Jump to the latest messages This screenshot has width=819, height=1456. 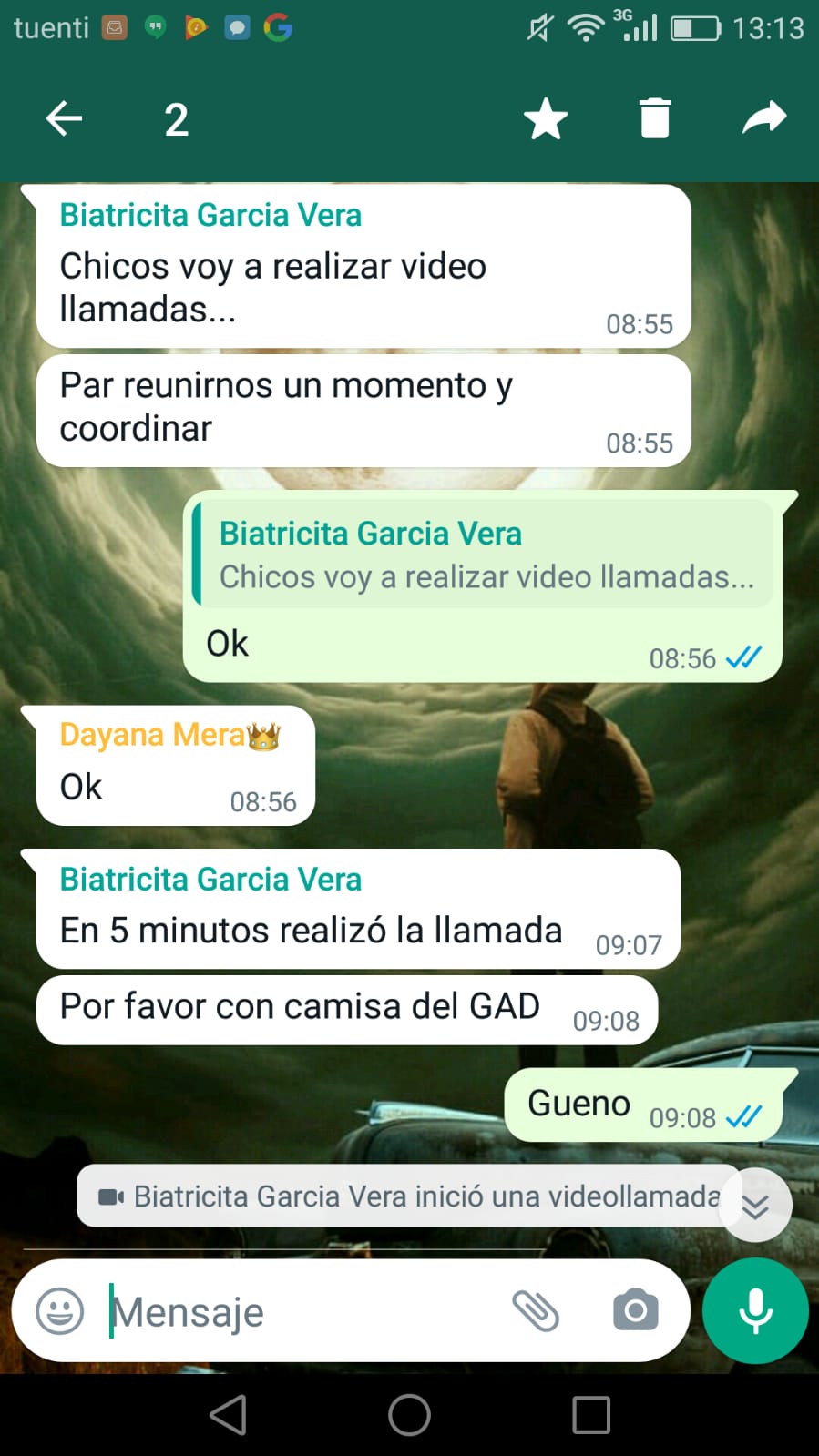(x=755, y=1207)
